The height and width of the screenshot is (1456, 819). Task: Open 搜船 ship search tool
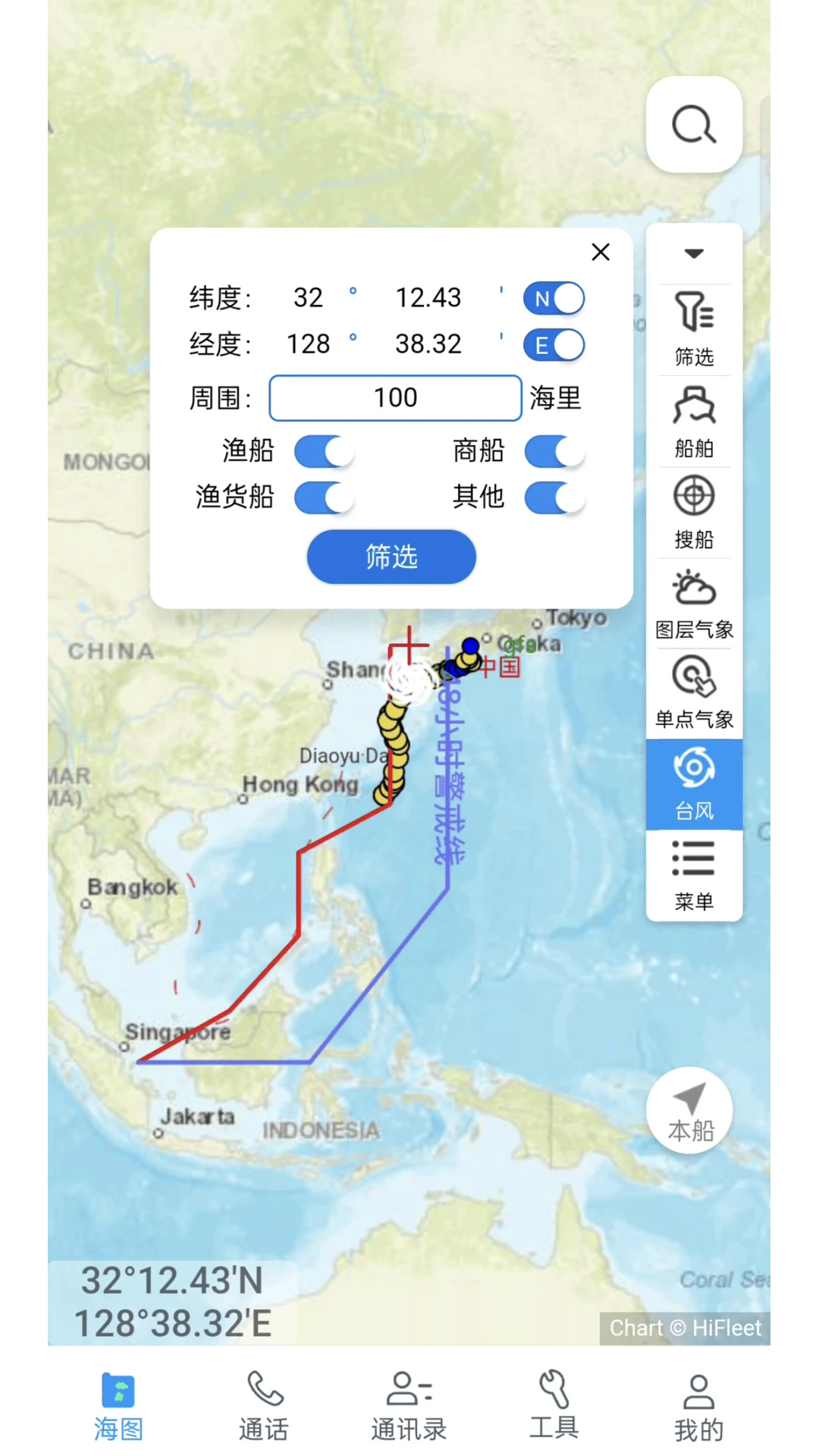[x=694, y=513]
